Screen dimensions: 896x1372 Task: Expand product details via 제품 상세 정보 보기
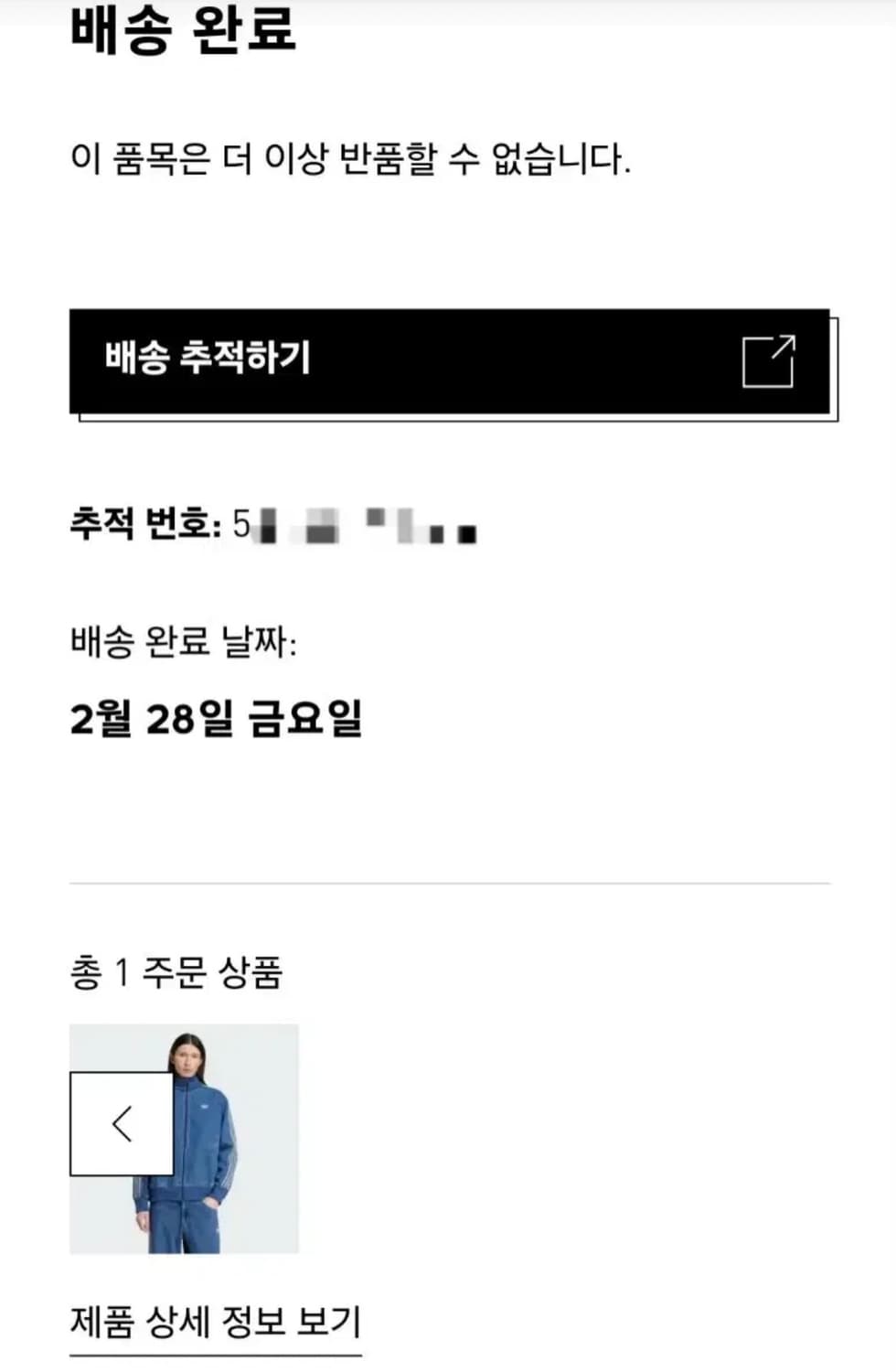tap(215, 1320)
